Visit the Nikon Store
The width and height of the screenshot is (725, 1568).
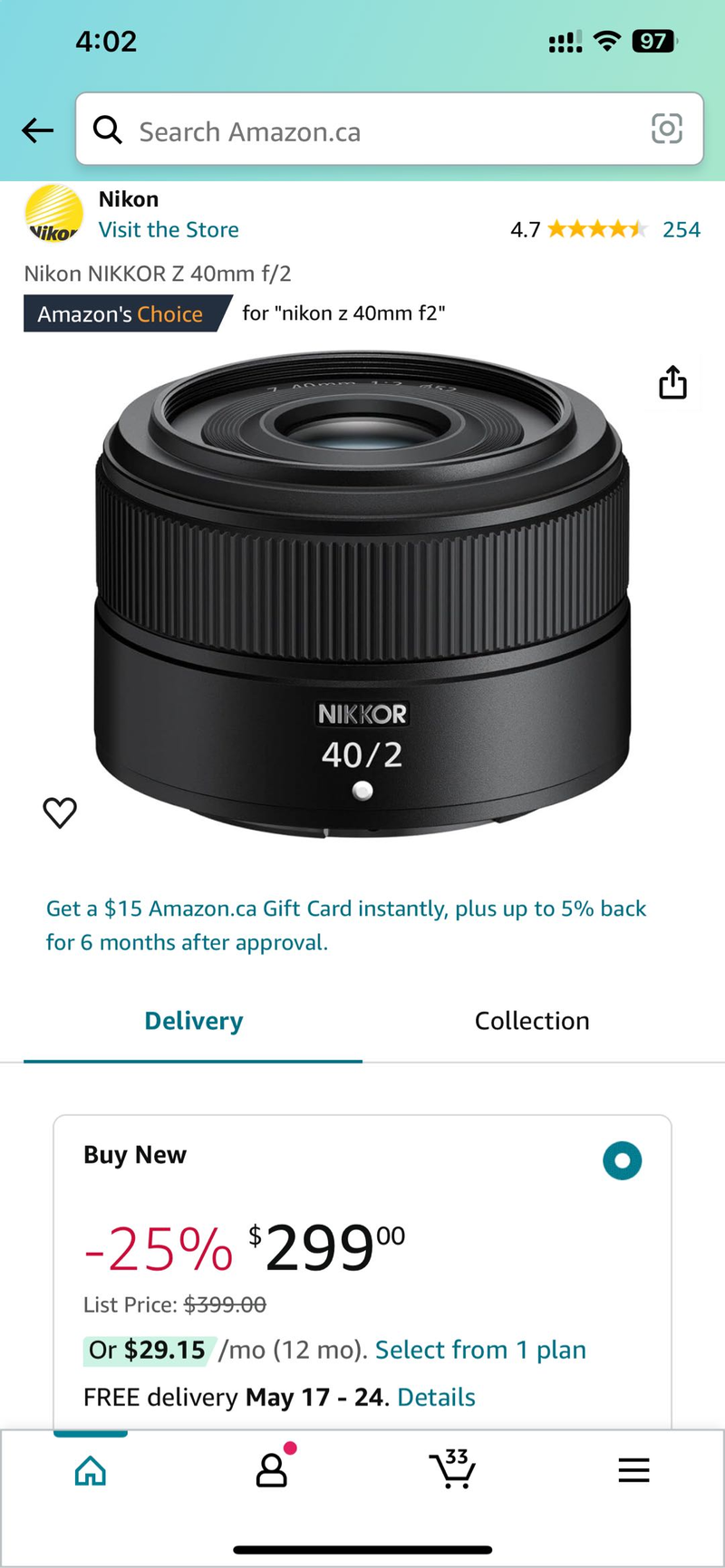(169, 230)
